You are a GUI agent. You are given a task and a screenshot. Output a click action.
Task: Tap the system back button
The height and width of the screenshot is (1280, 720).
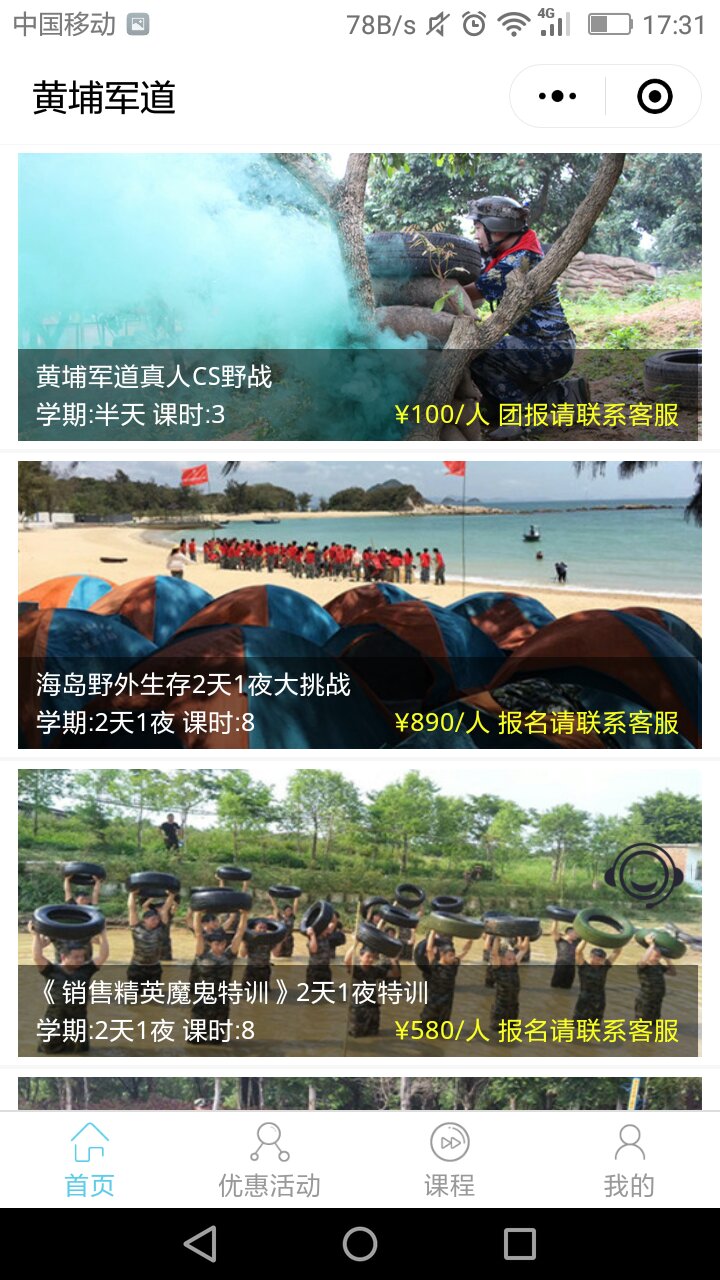[x=200, y=1244]
